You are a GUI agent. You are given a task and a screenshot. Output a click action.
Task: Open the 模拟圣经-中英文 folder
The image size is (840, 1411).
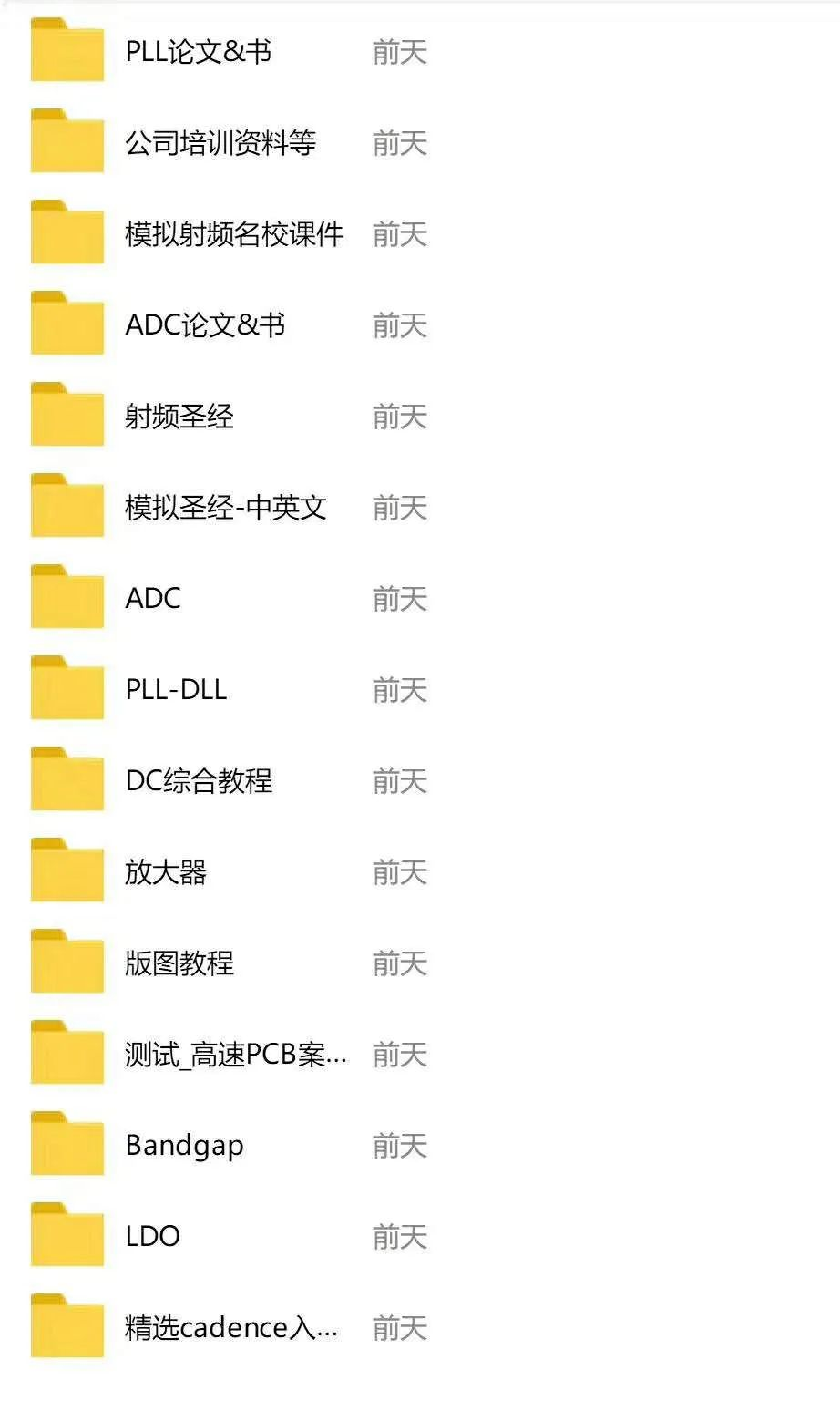(225, 508)
